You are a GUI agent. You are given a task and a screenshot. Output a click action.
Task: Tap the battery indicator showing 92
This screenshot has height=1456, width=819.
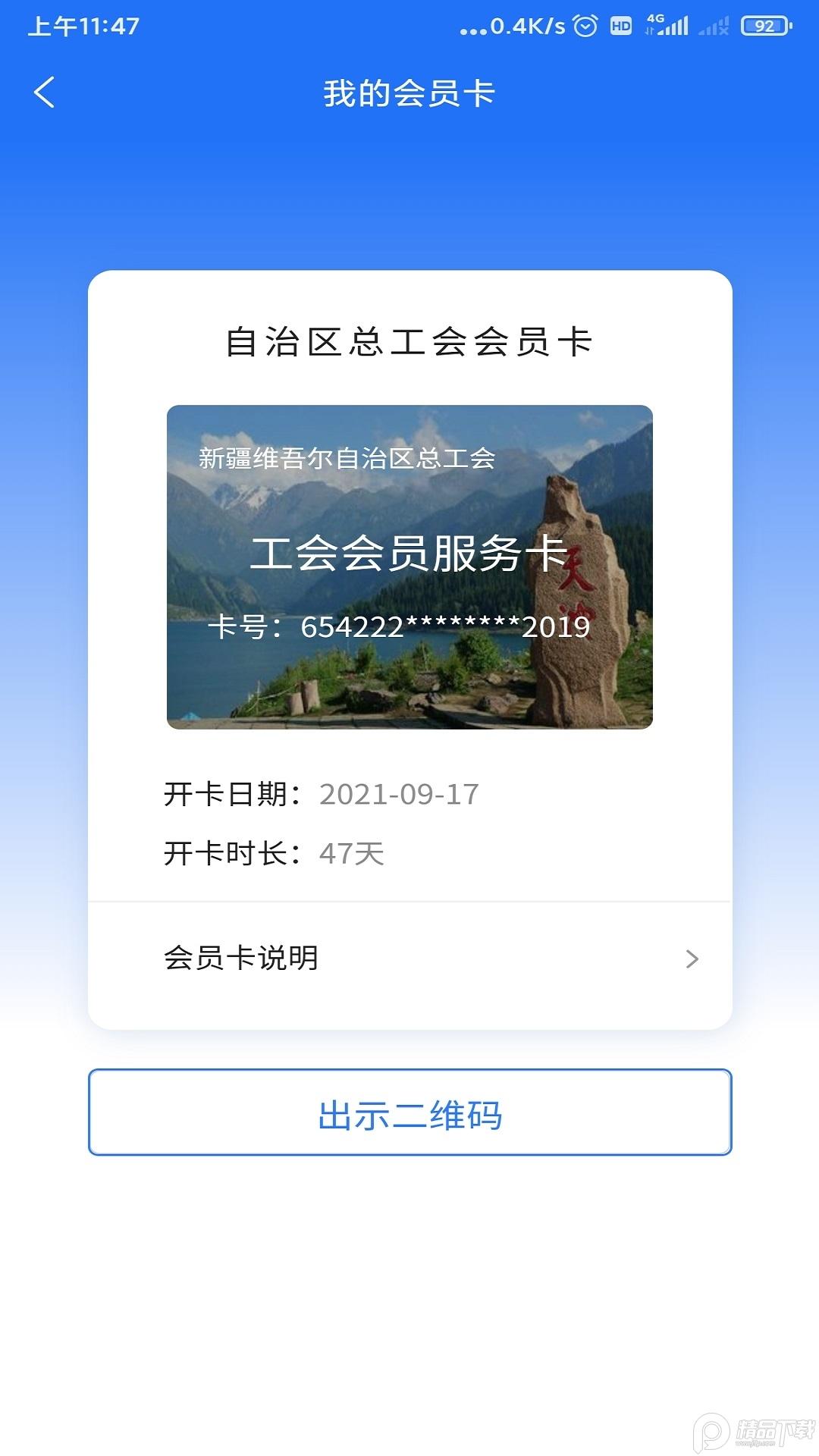click(762, 24)
